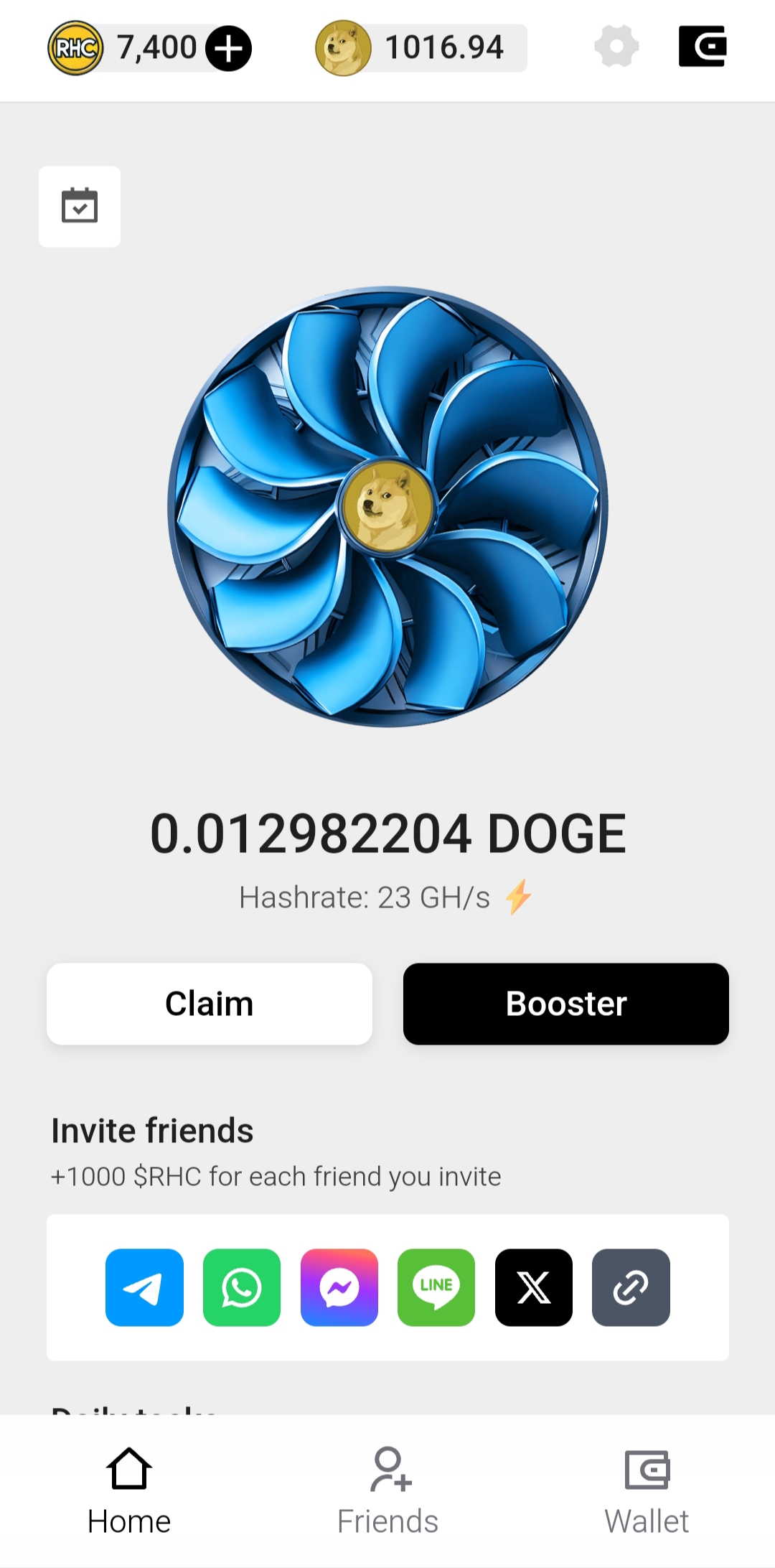This screenshot has width=775, height=1568.
Task: Send invite with Messenger
Action: click(339, 1287)
